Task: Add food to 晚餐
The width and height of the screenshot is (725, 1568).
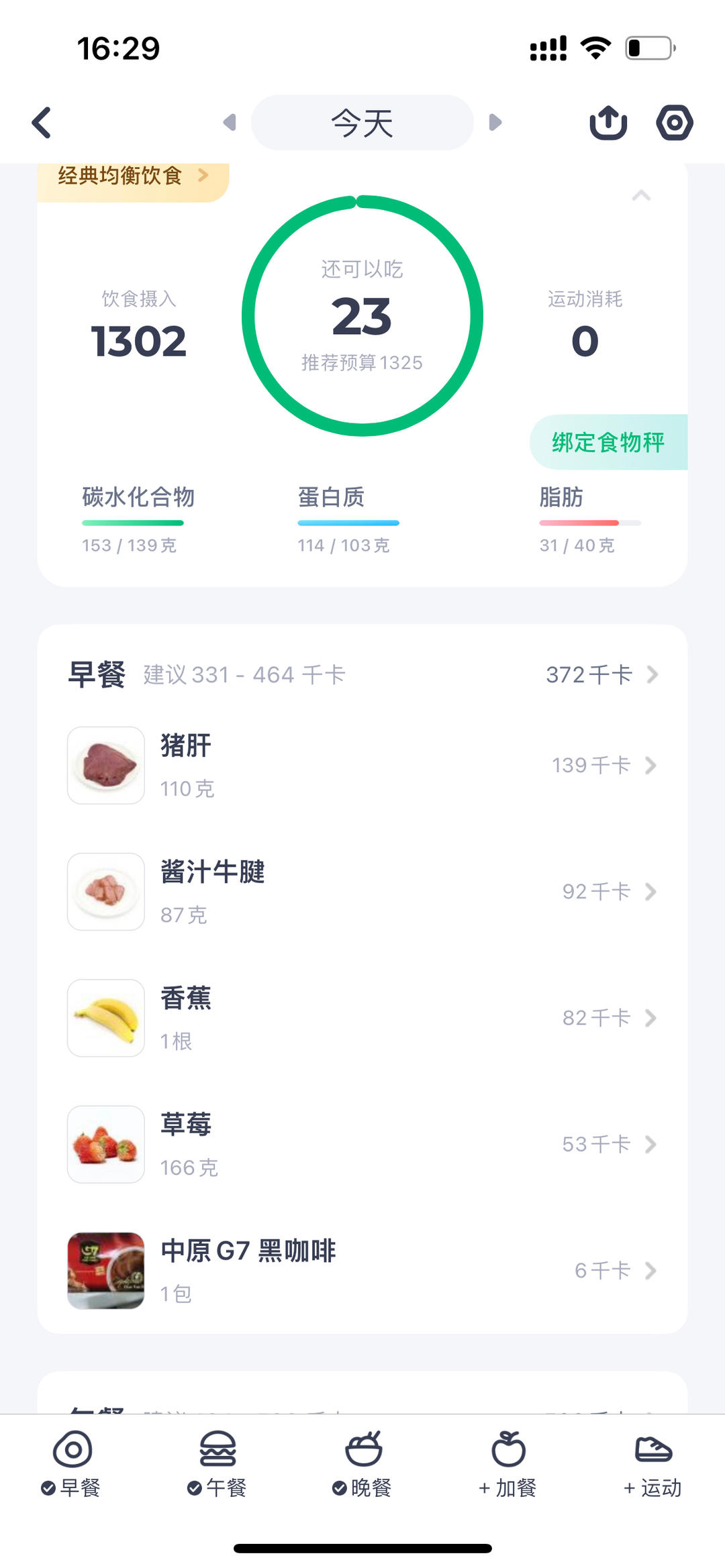Action: coord(362,1464)
